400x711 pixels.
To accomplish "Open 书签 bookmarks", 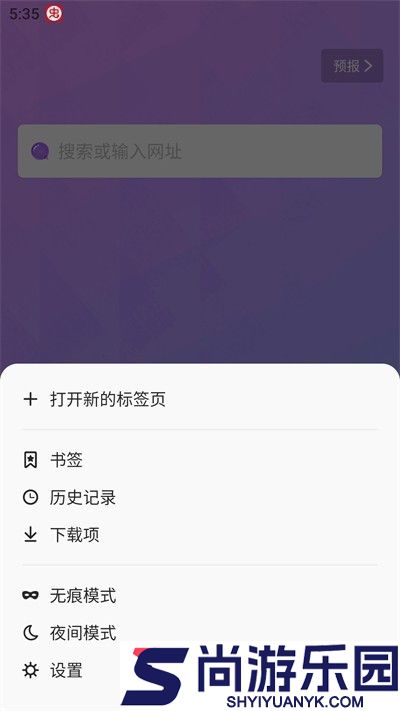I will (200, 460).
